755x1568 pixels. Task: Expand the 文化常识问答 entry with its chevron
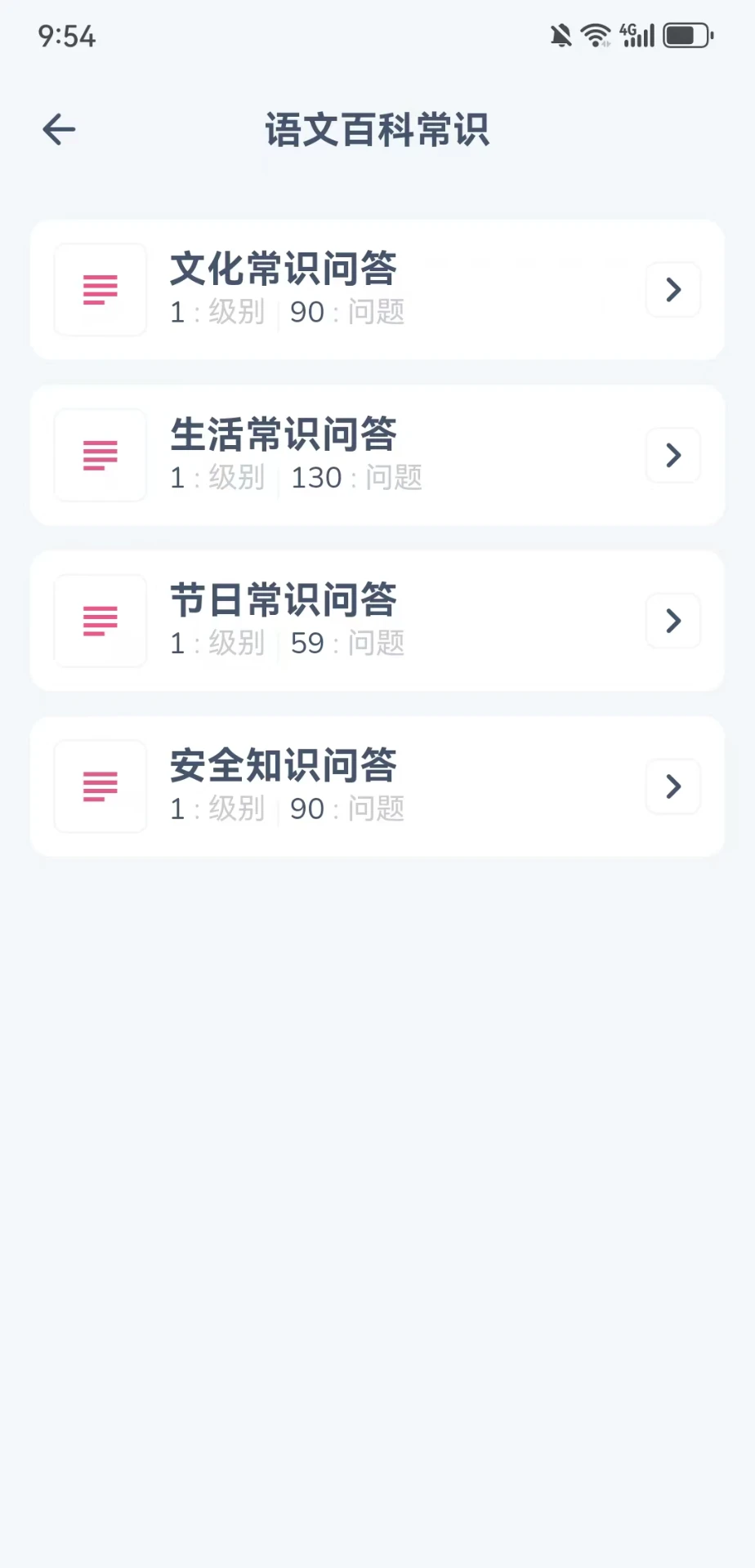tap(672, 290)
